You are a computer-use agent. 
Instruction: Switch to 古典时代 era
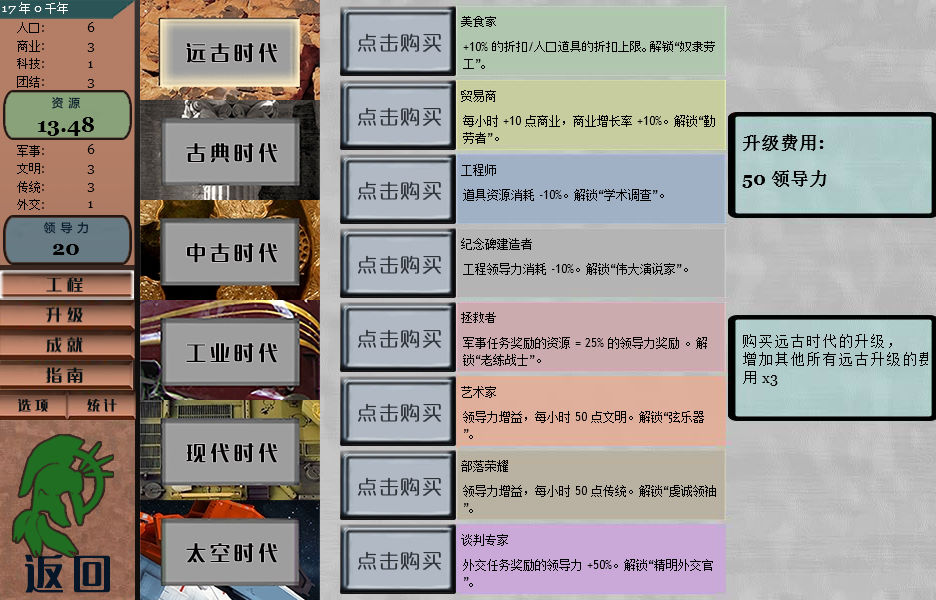pos(231,153)
